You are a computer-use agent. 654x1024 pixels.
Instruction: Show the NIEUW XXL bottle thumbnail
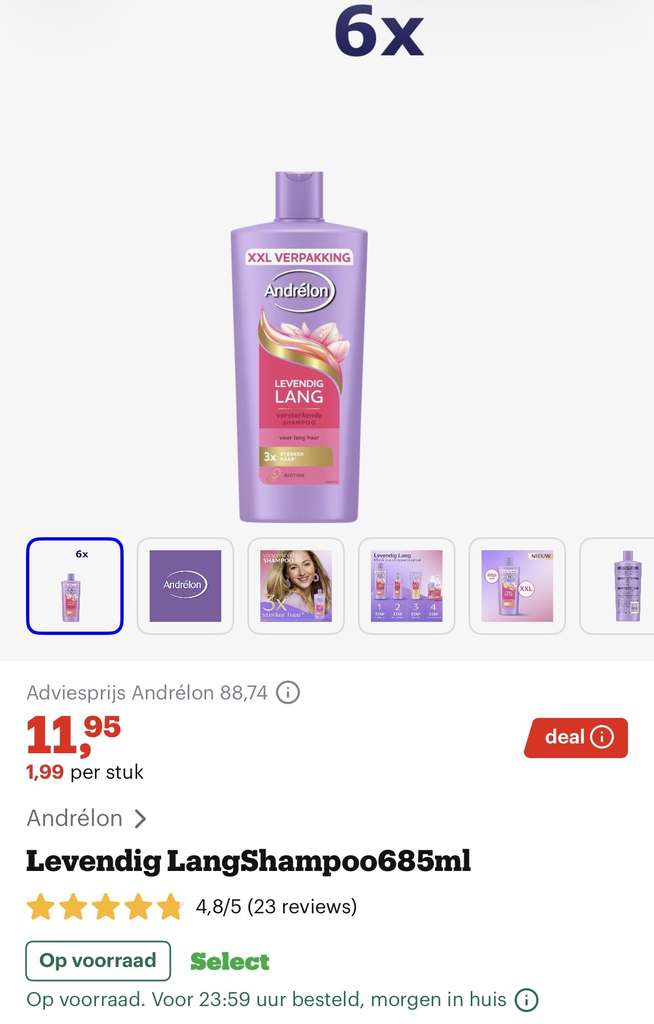(517, 586)
